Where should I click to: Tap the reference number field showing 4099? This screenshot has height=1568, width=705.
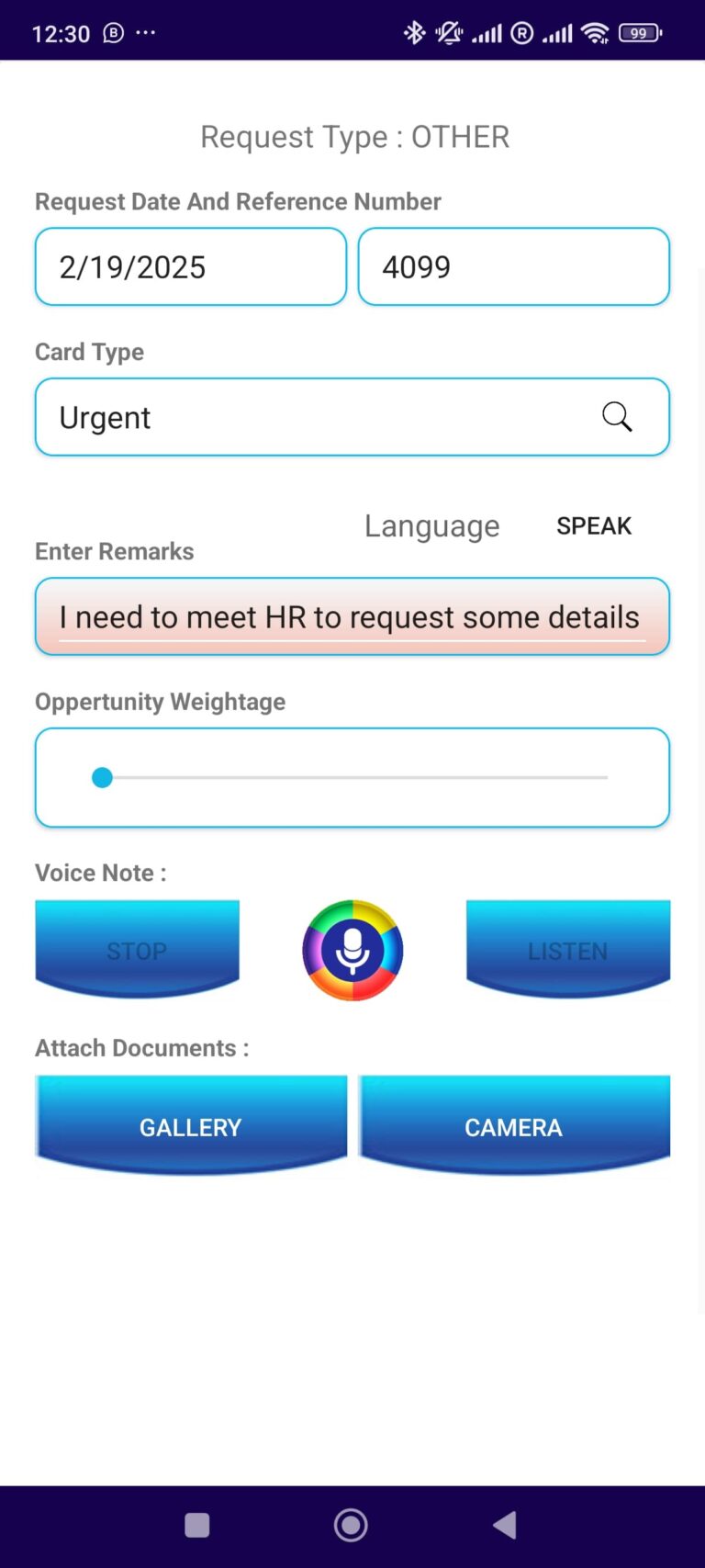click(x=513, y=266)
